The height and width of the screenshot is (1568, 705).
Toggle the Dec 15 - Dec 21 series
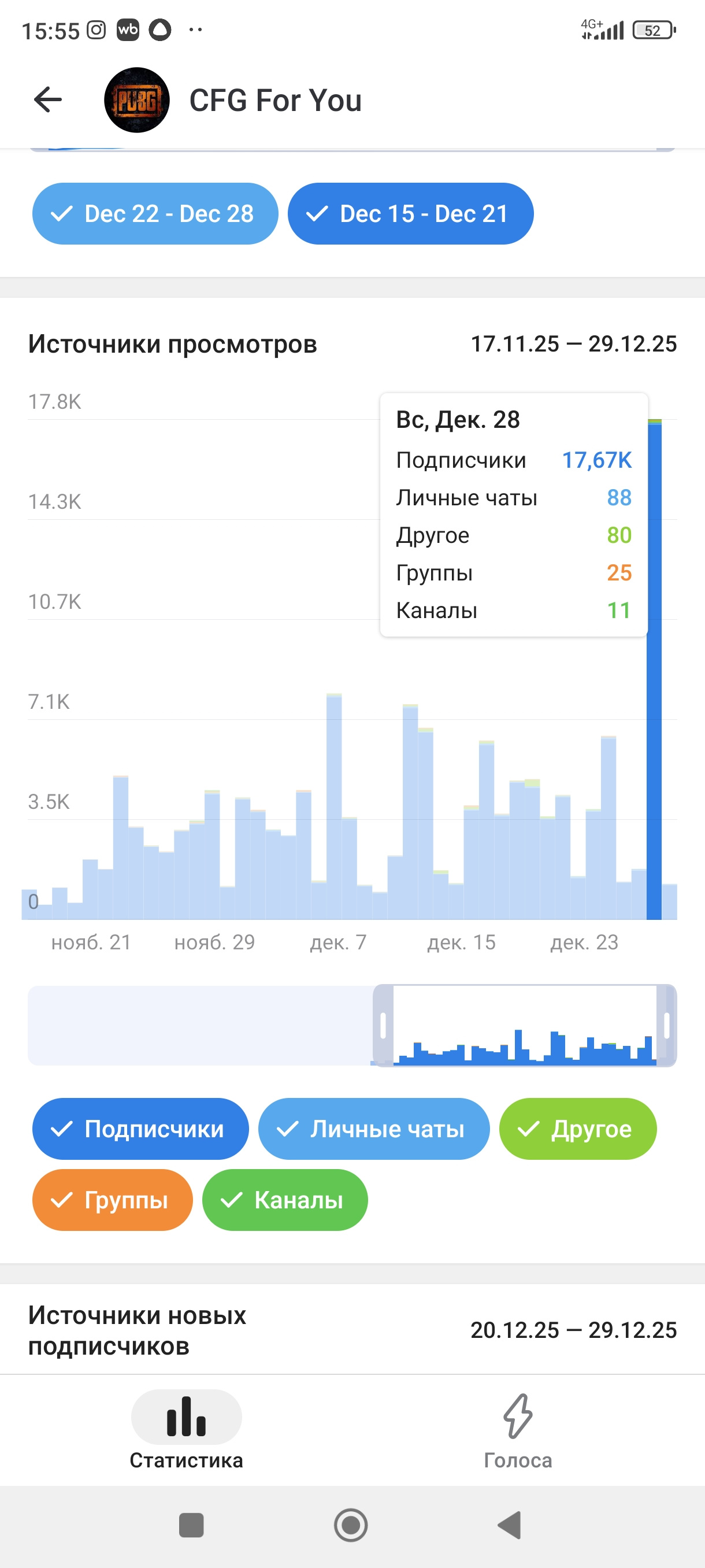(x=410, y=214)
